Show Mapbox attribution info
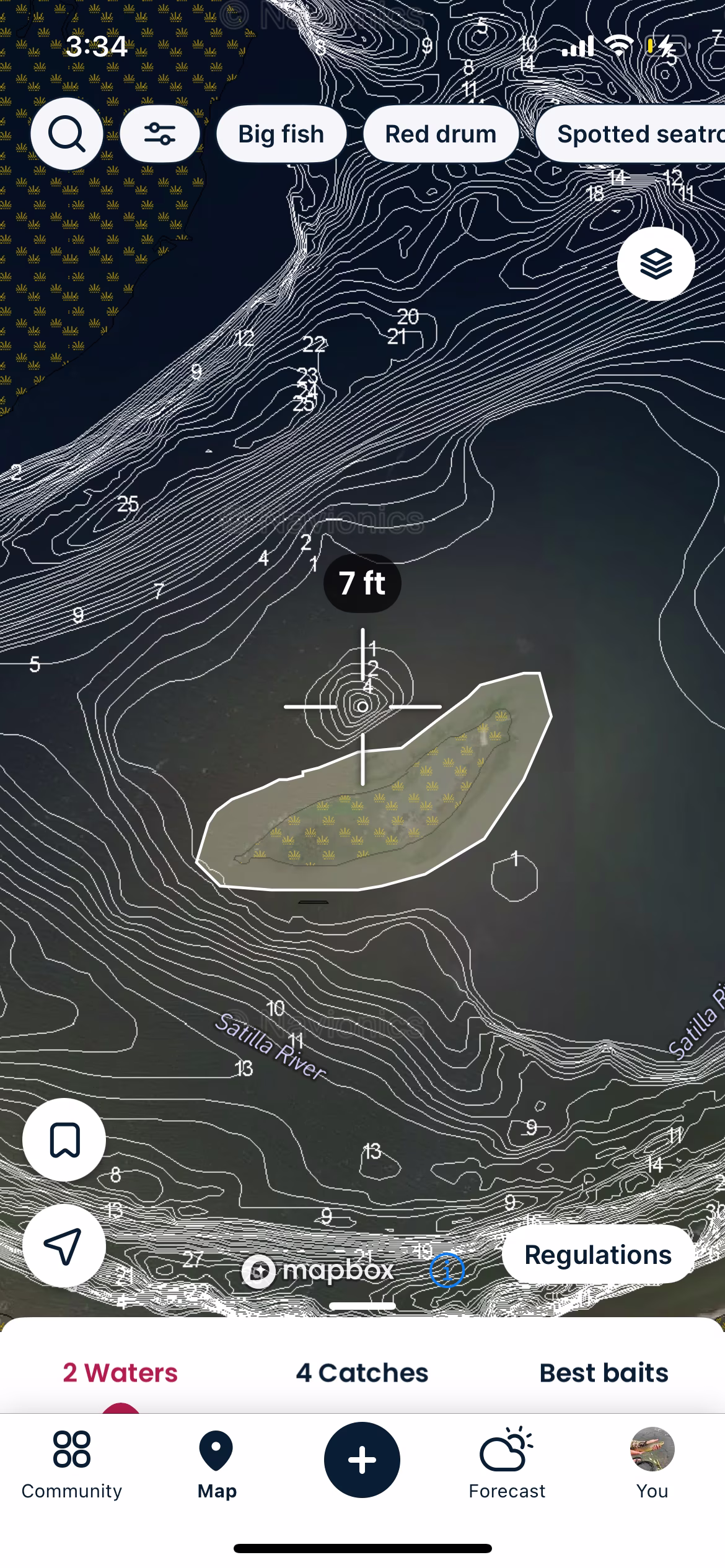 coord(446,1271)
